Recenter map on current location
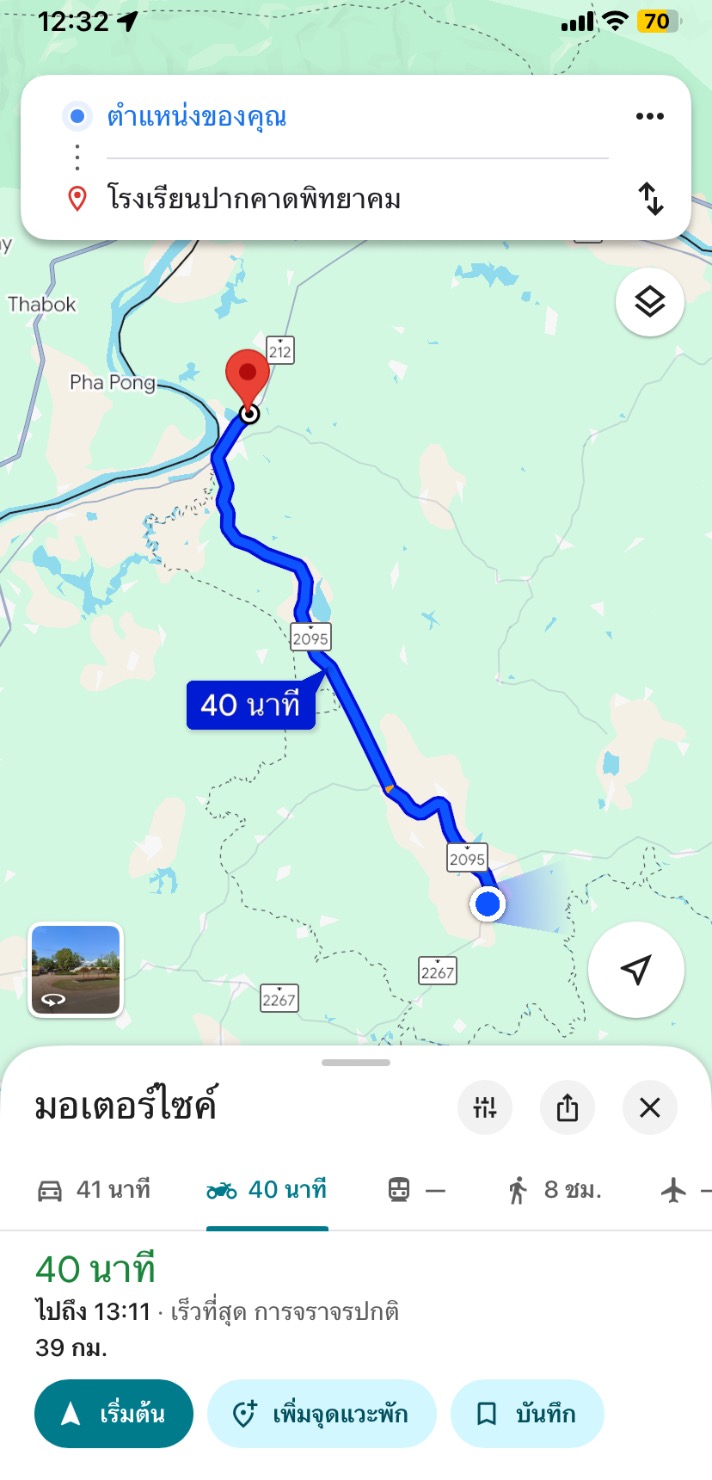The width and height of the screenshot is (712, 1480). [x=636, y=969]
